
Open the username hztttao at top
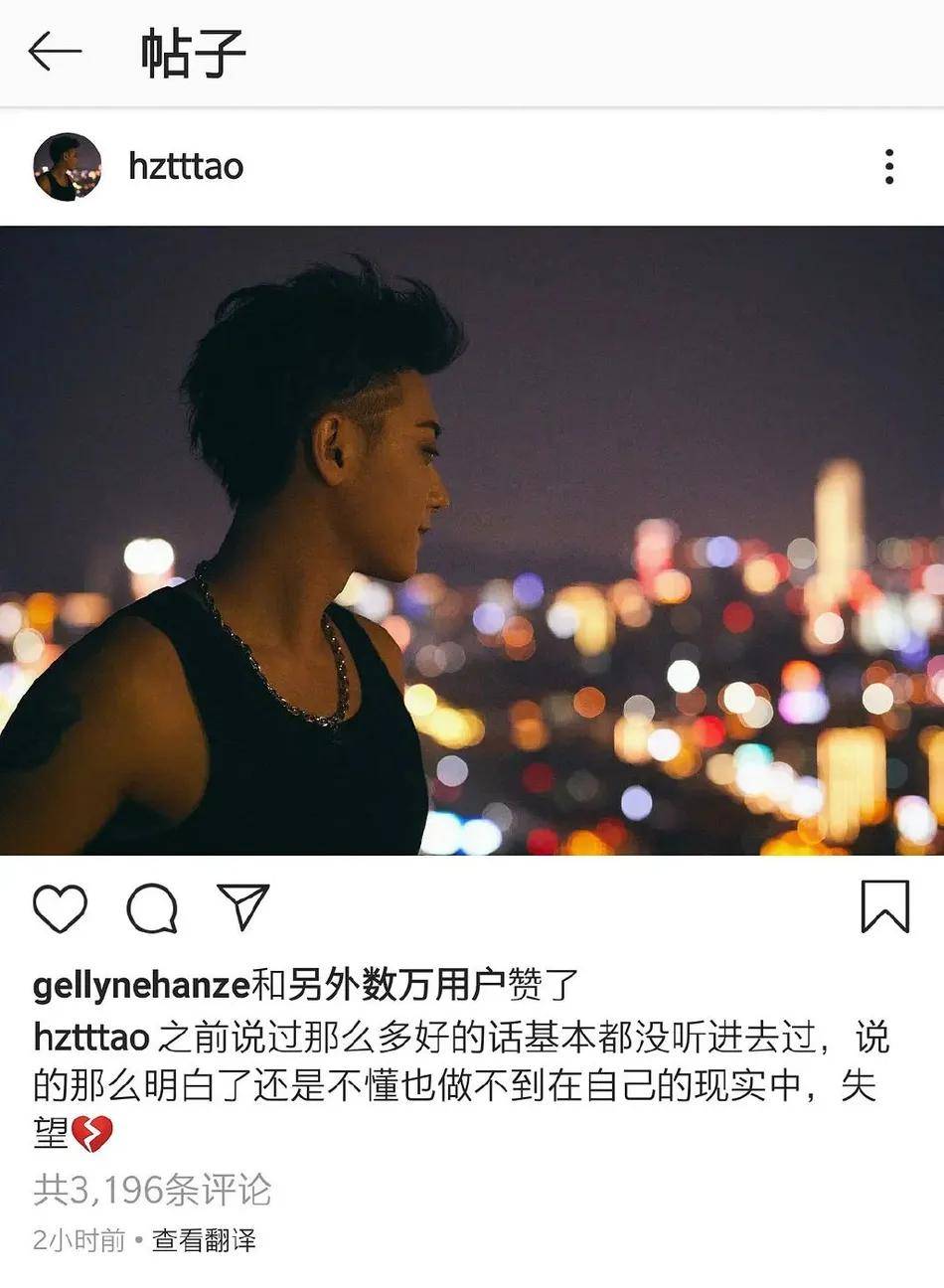click(186, 166)
